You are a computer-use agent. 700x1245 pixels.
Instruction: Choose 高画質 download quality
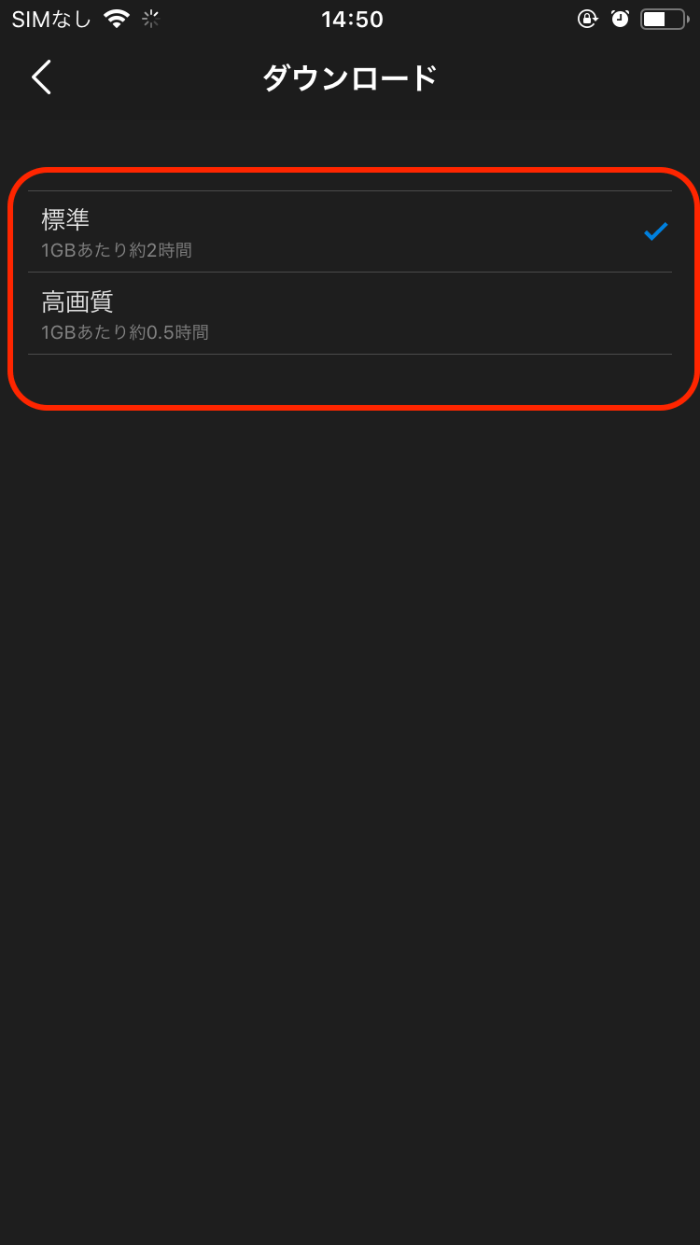(348, 313)
